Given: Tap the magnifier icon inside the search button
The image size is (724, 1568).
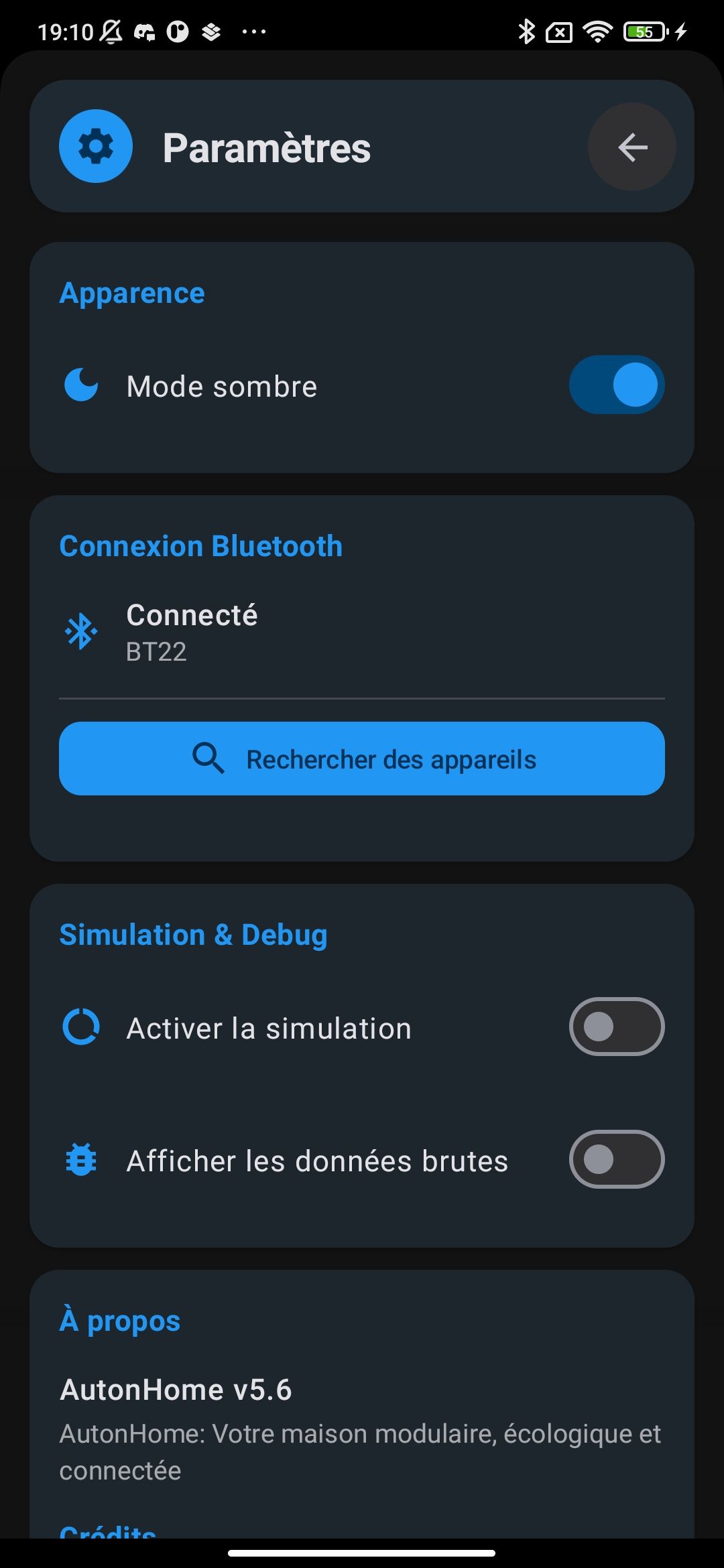Looking at the screenshot, I should pos(208,758).
